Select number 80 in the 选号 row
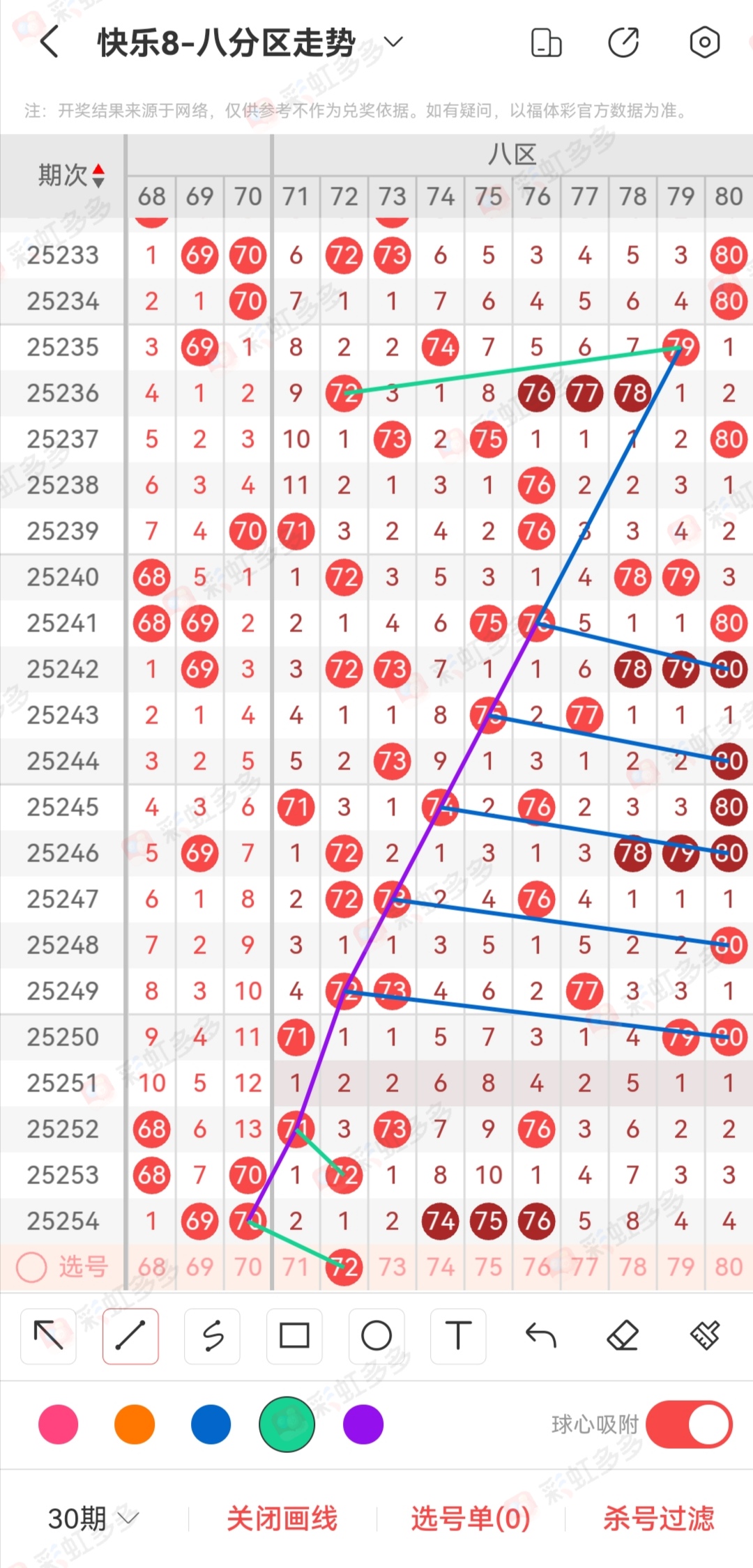This screenshot has height=1568, width=753. click(729, 1267)
